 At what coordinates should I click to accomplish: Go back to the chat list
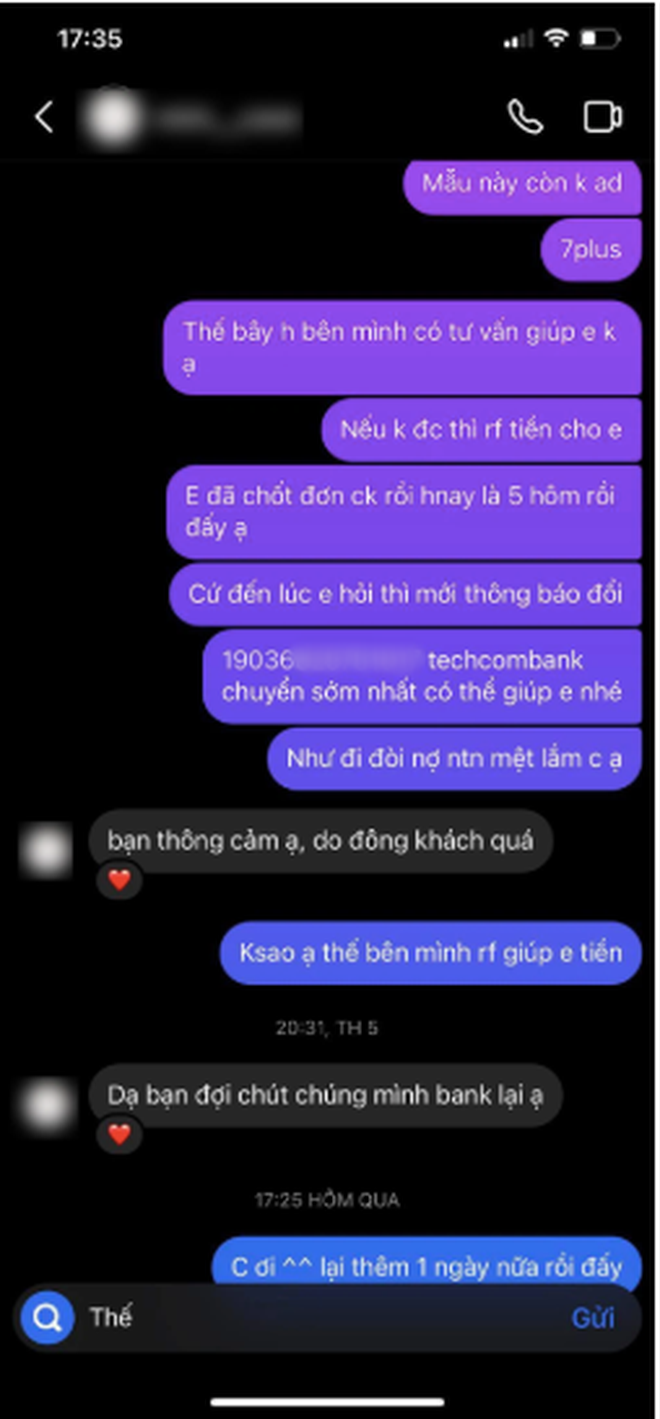coord(43,117)
